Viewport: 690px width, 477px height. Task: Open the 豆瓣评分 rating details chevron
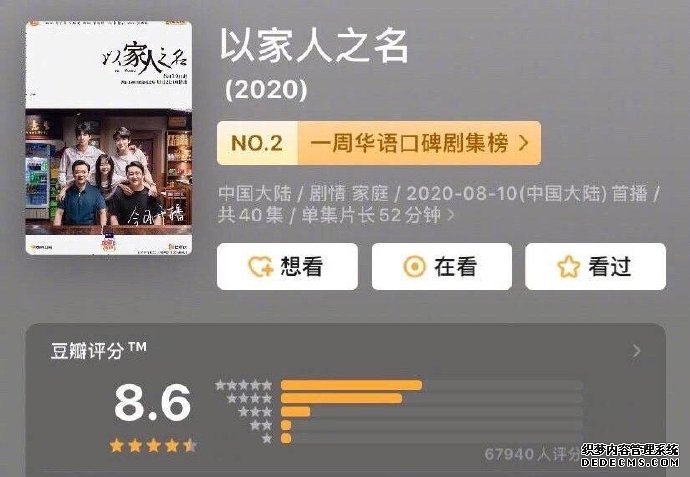(x=637, y=351)
